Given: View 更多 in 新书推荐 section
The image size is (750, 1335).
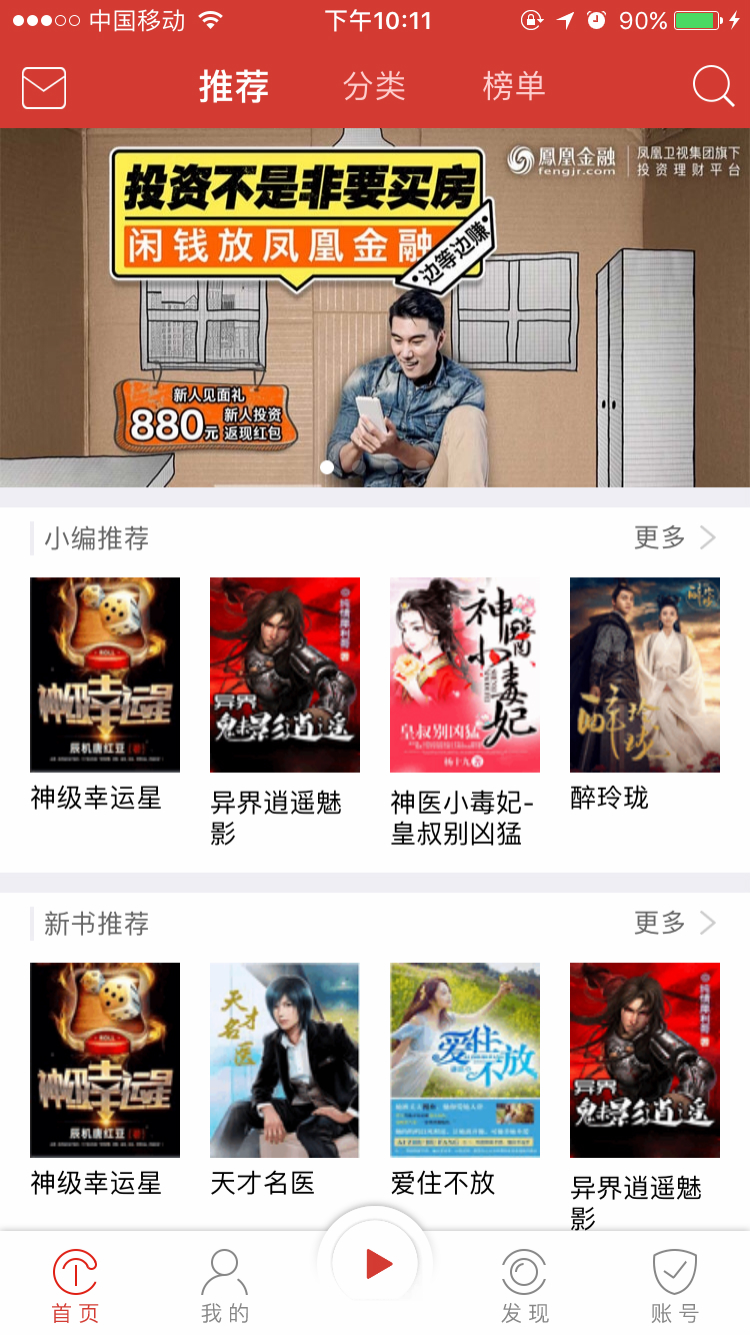Looking at the screenshot, I should tap(674, 923).
